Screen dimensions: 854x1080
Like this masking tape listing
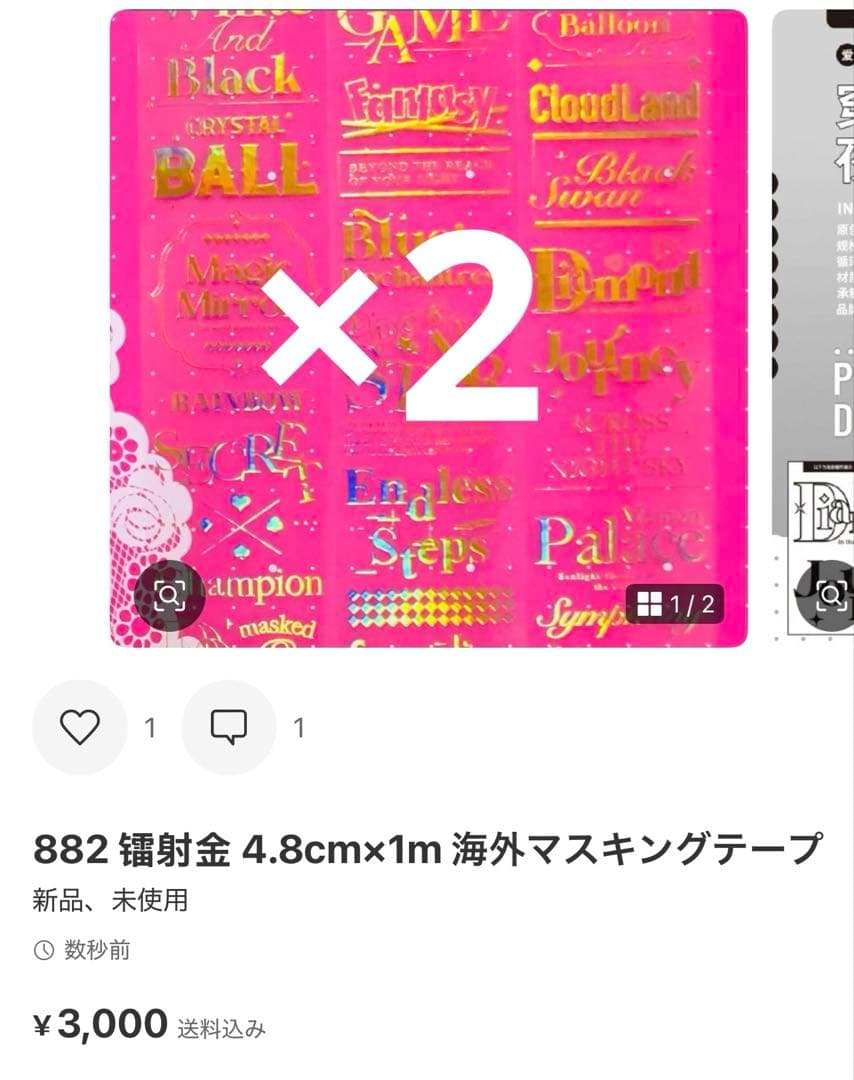80,727
